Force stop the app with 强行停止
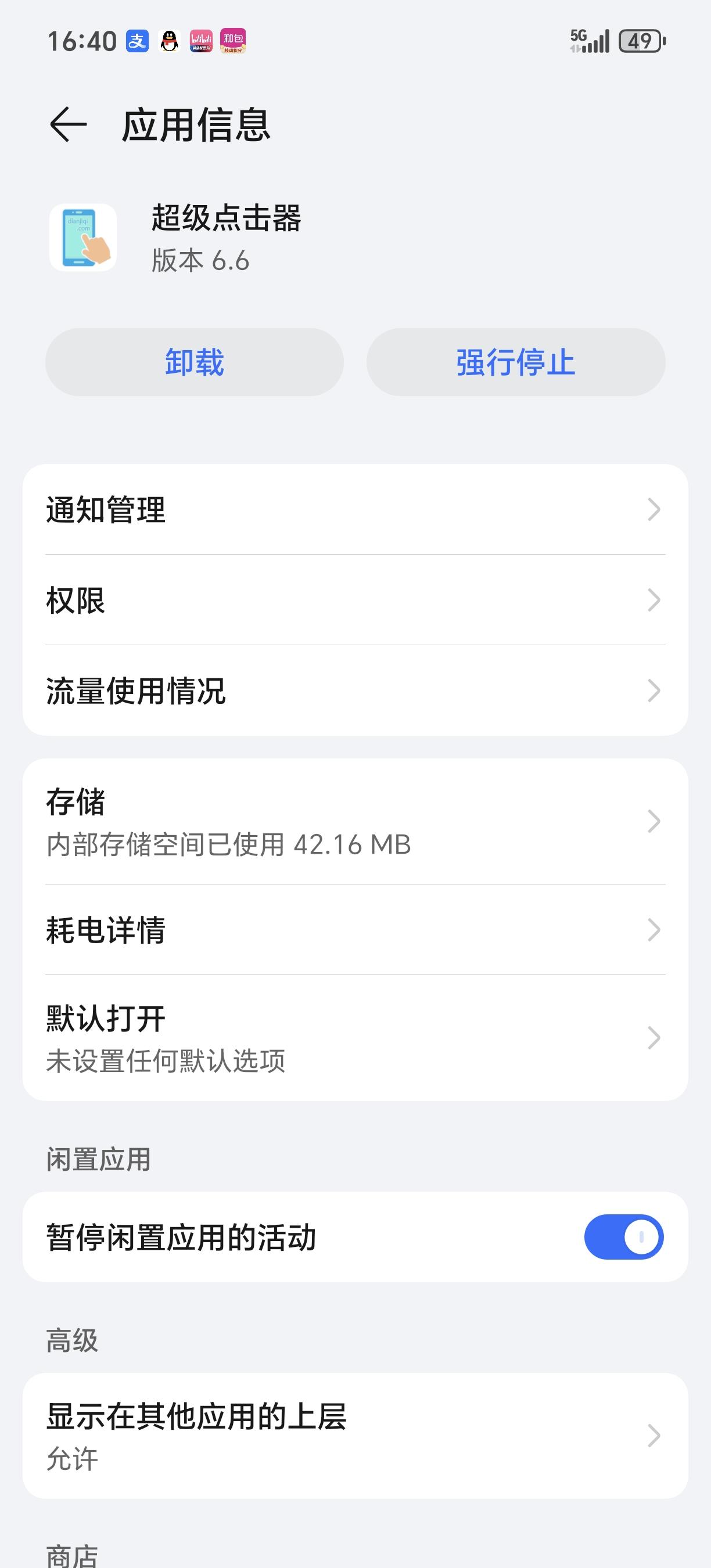The image size is (711, 1568). click(x=516, y=362)
